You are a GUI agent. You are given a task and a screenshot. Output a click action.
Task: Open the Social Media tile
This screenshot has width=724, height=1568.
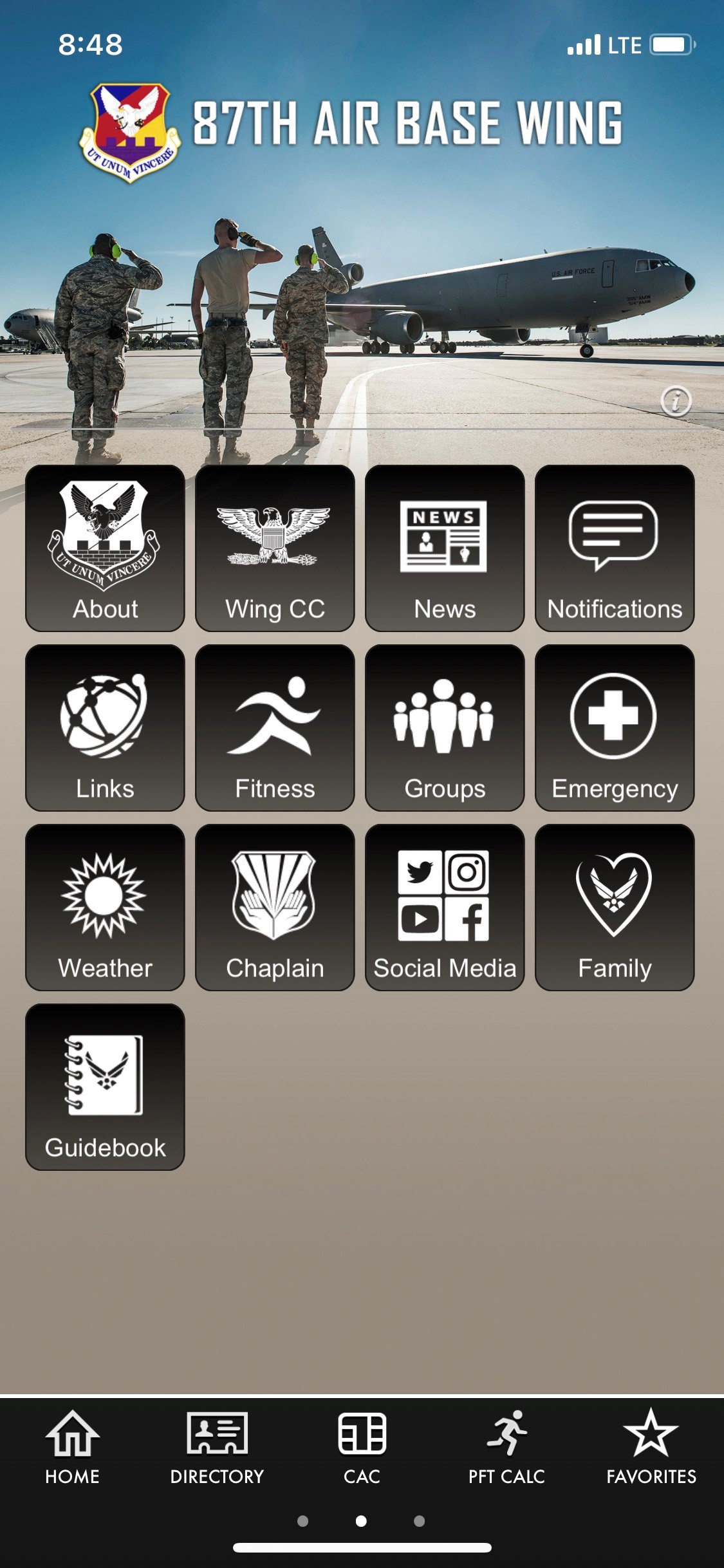click(445, 908)
